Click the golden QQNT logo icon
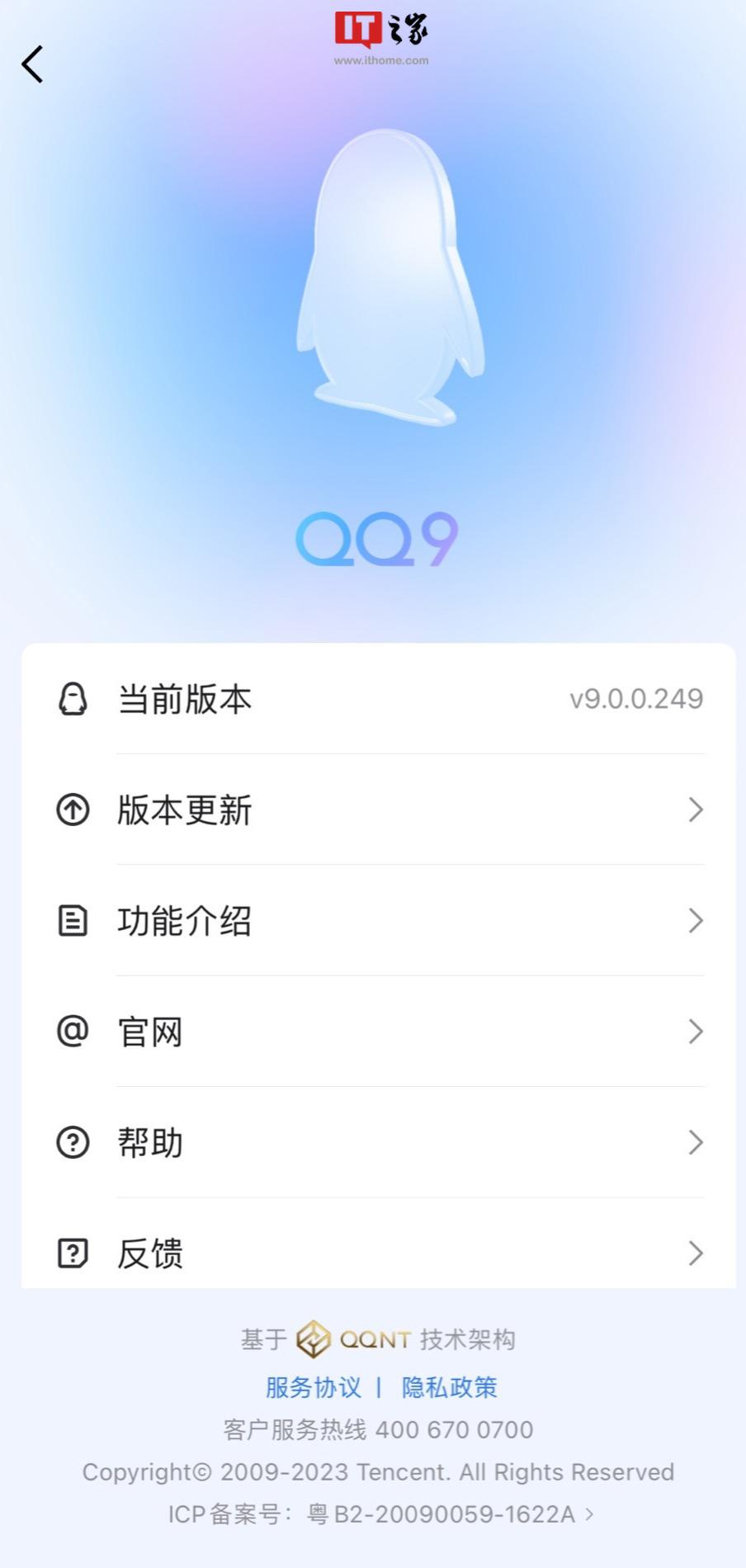This screenshot has height=1568, width=746. pos(316,1339)
